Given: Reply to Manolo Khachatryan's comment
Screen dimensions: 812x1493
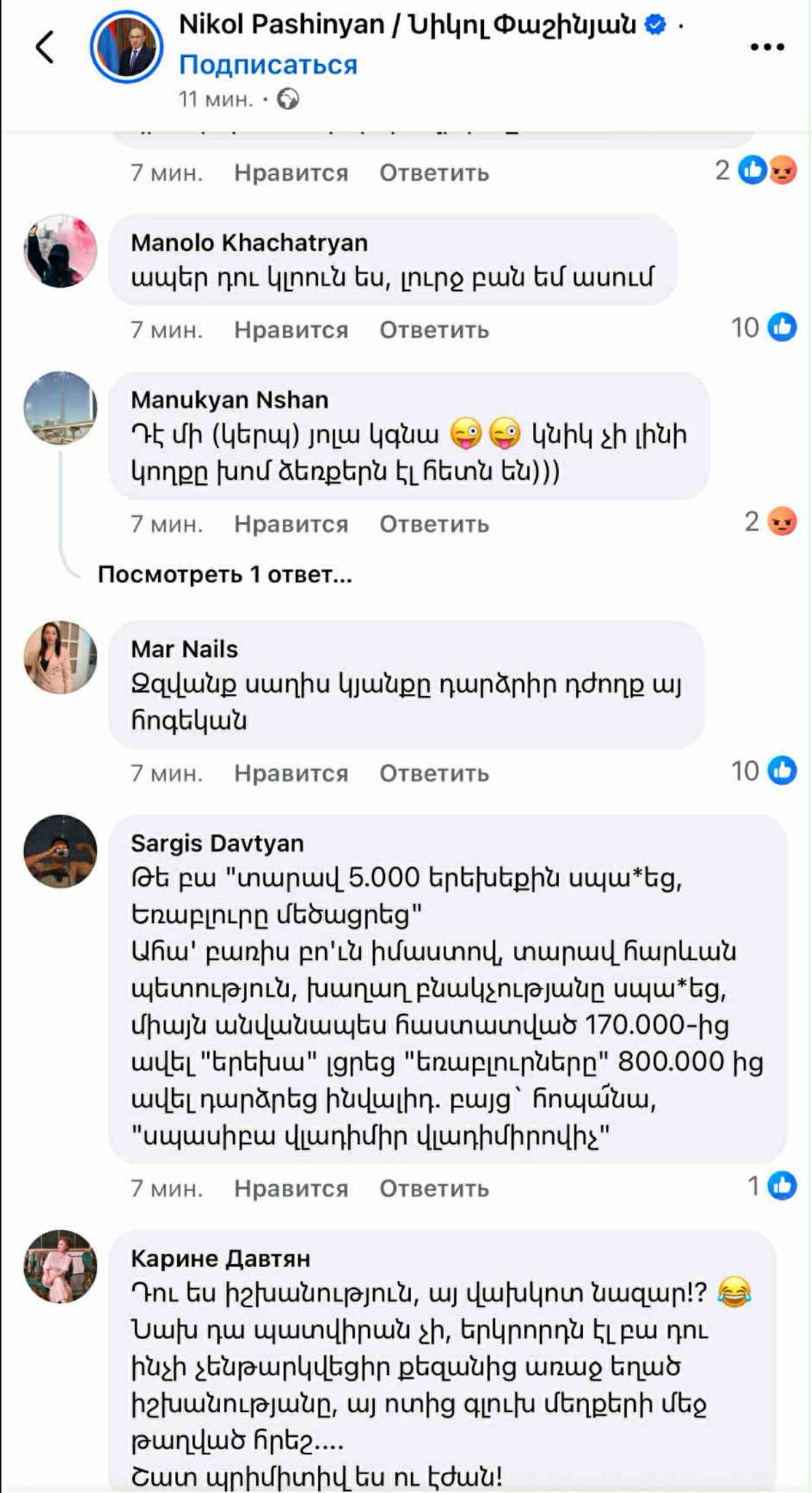Looking at the screenshot, I should point(434,330).
